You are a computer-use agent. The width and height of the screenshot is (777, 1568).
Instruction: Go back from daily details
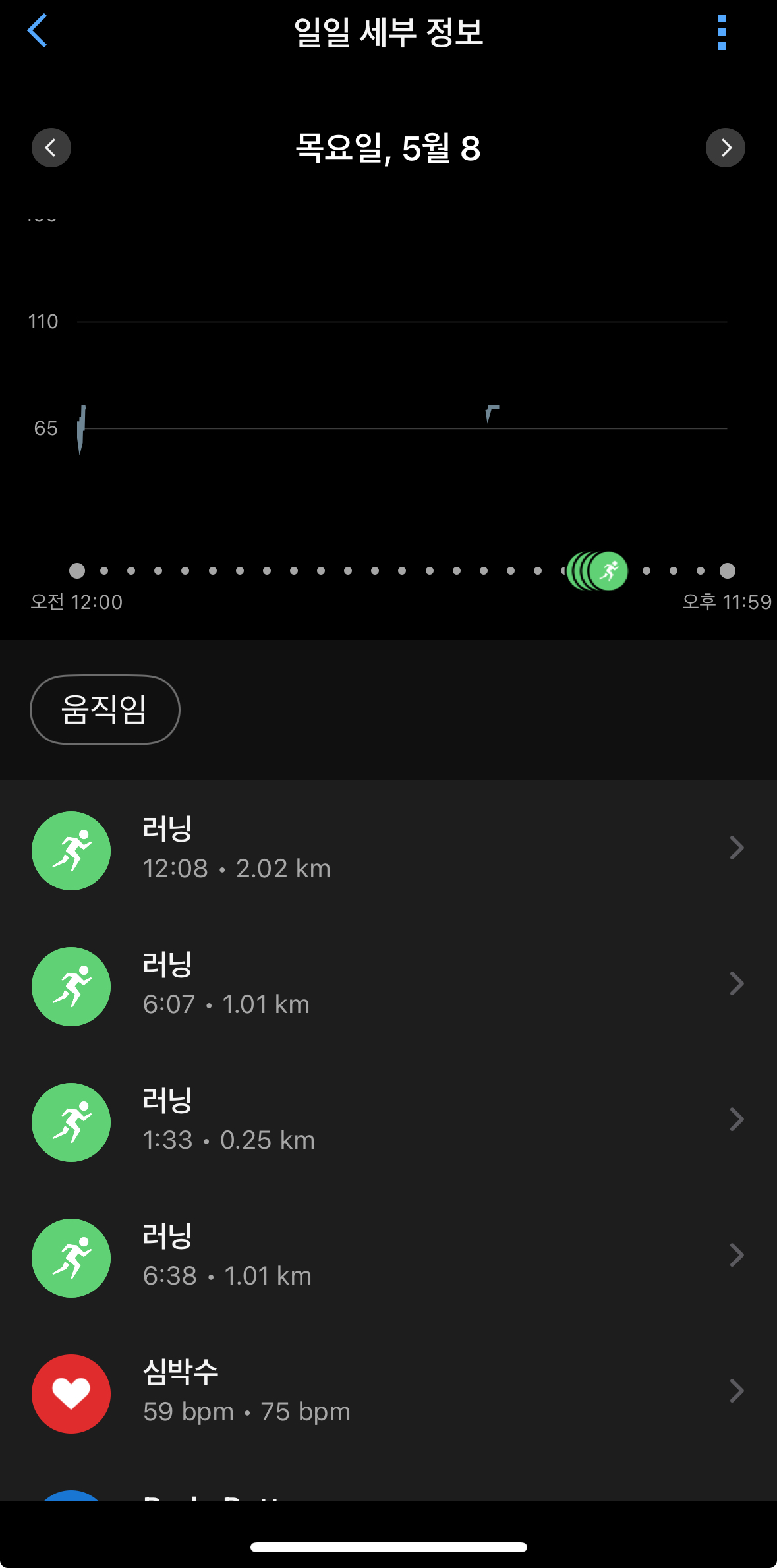(38, 31)
